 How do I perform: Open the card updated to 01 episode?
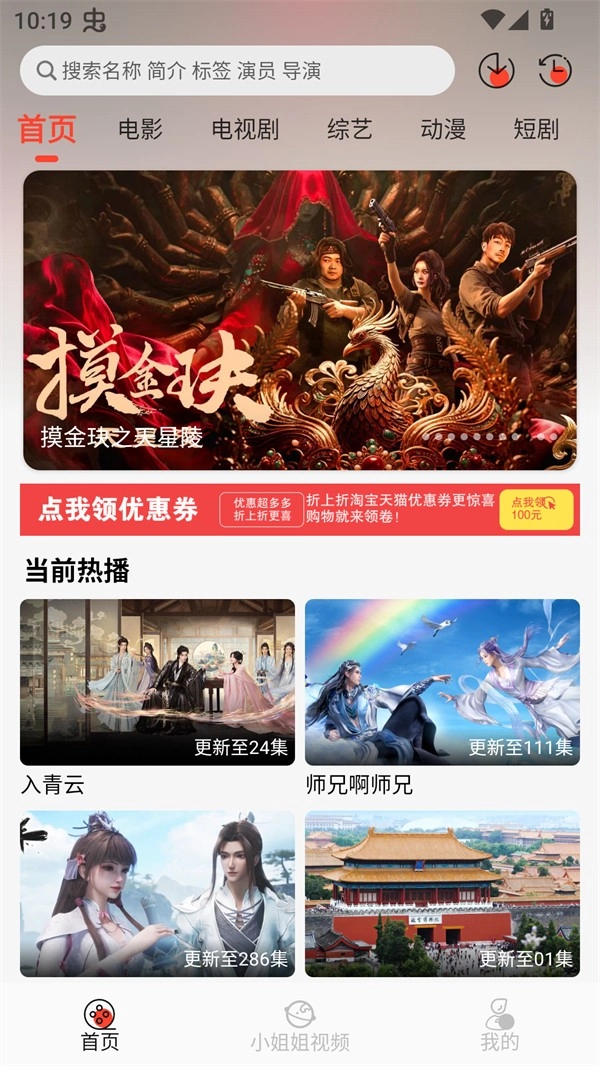442,893
